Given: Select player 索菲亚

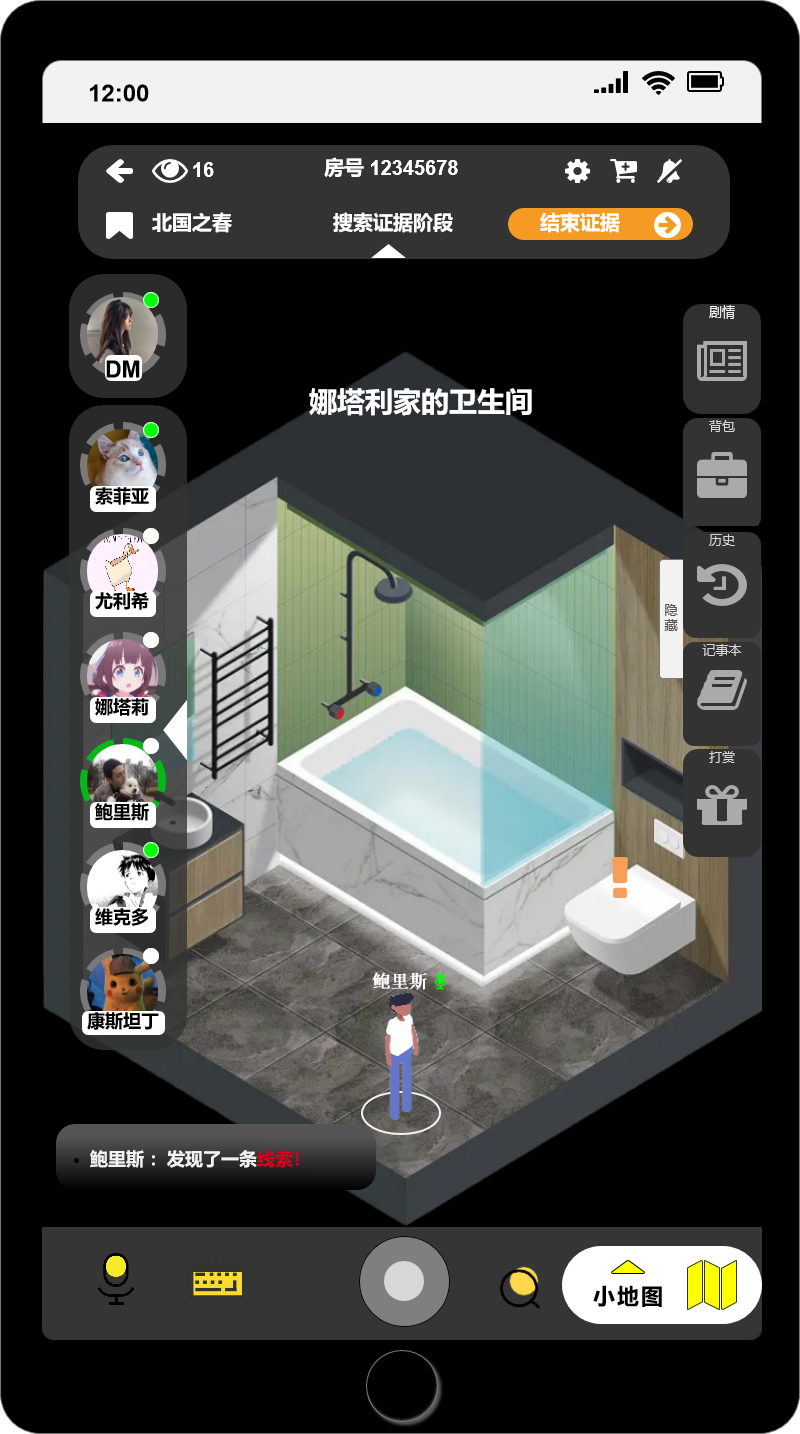Looking at the screenshot, I should [x=122, y=466].
